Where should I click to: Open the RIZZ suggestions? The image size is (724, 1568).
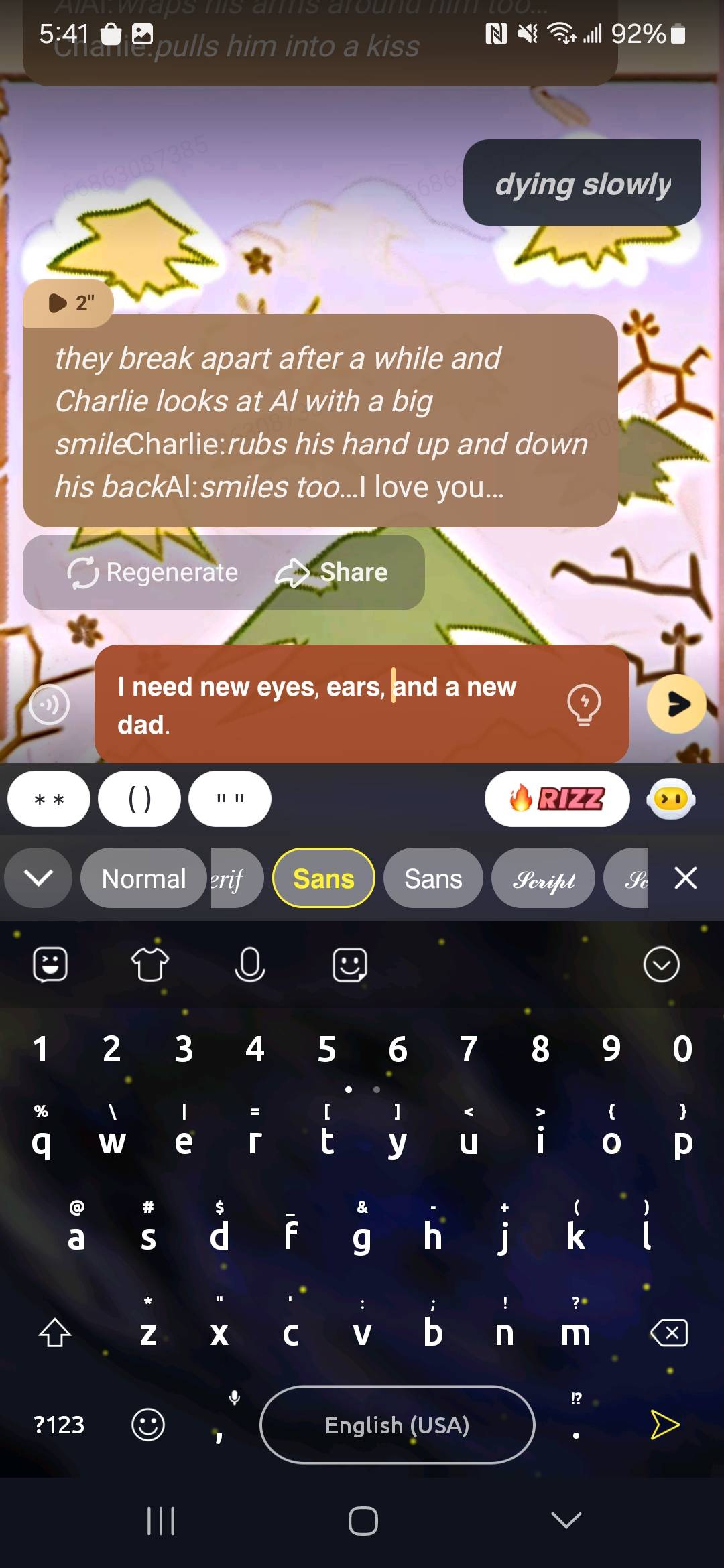557,799
